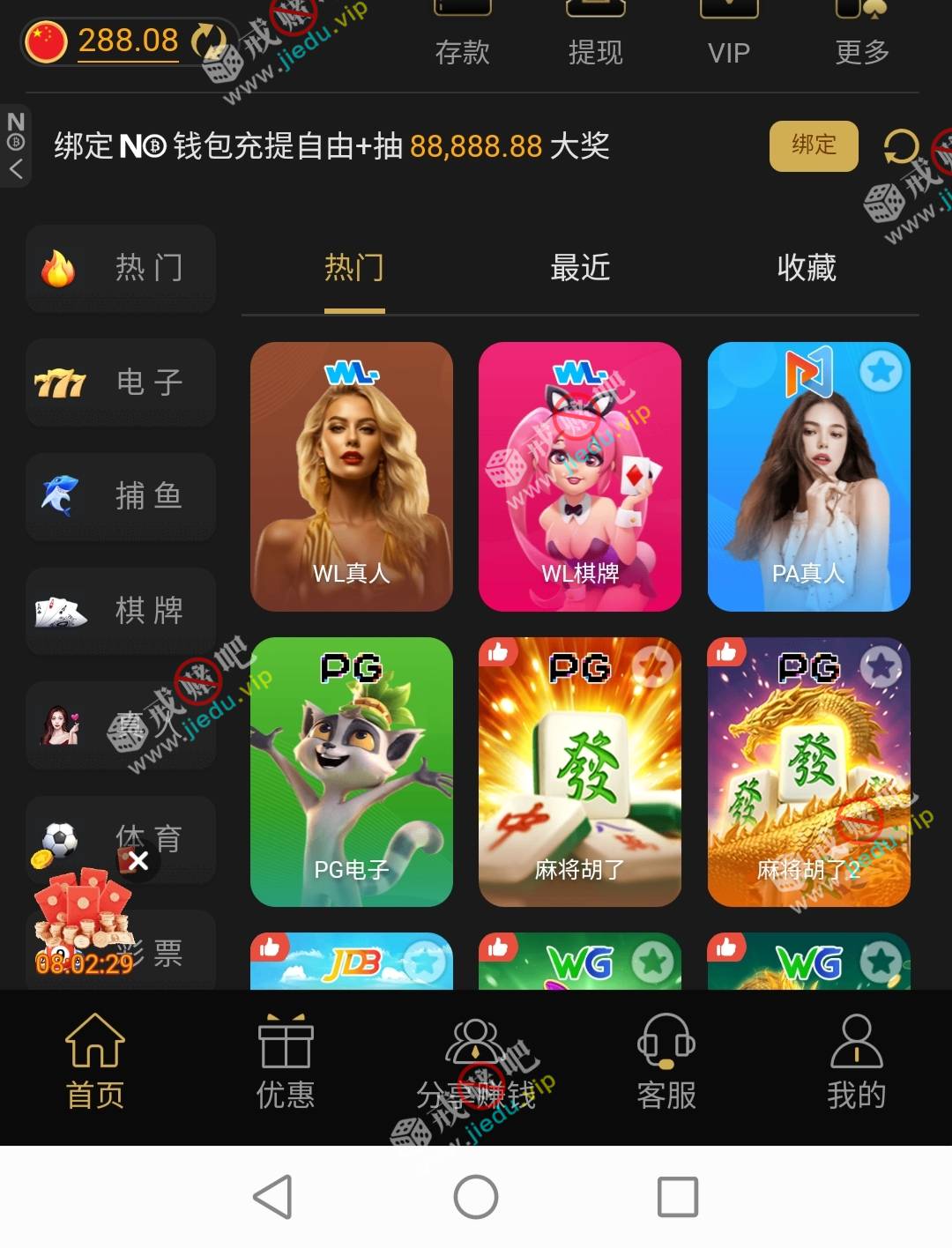The image size is (952, 1248).
Task: Switch to the 收藏 tab
Action: point(806,268)
